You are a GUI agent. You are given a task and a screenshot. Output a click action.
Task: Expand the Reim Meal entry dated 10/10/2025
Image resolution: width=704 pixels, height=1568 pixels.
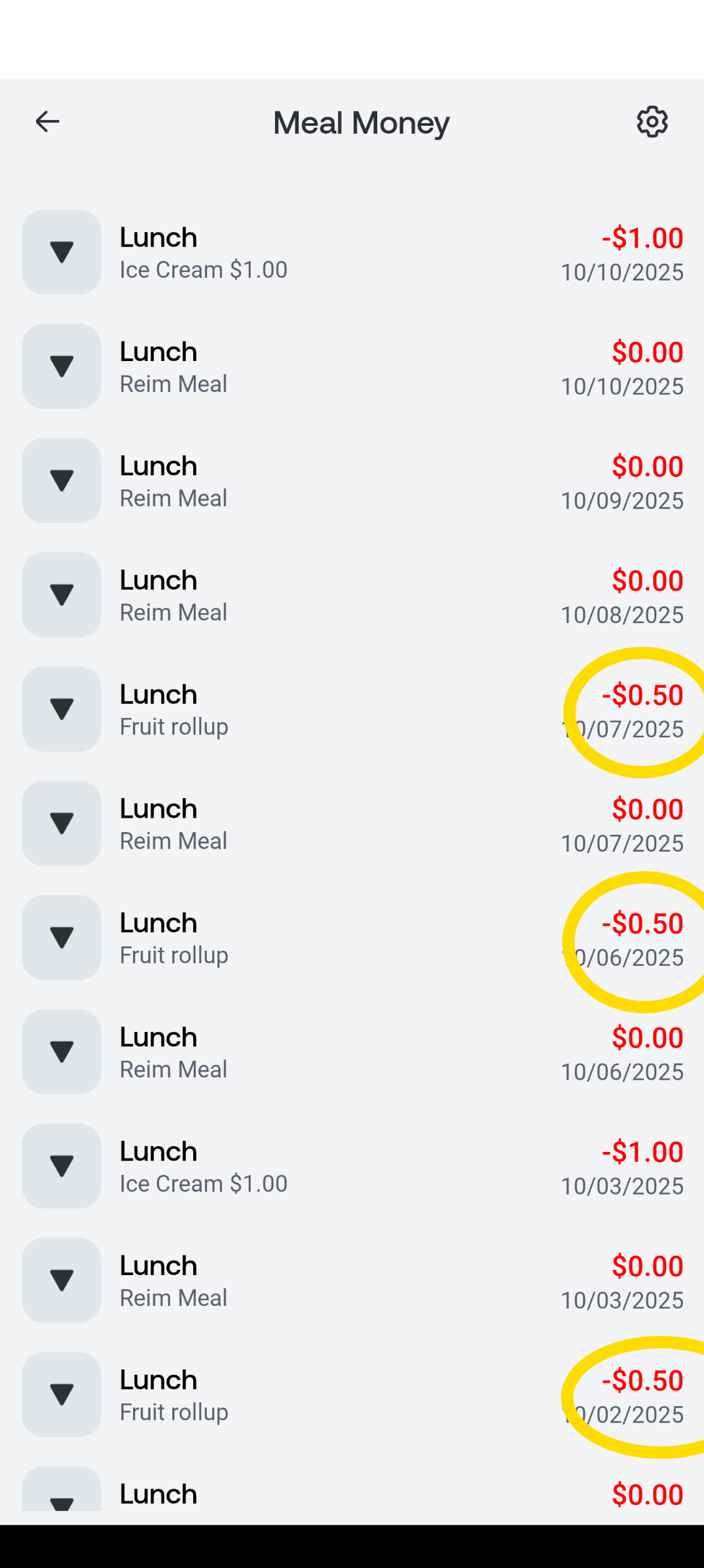62,366
